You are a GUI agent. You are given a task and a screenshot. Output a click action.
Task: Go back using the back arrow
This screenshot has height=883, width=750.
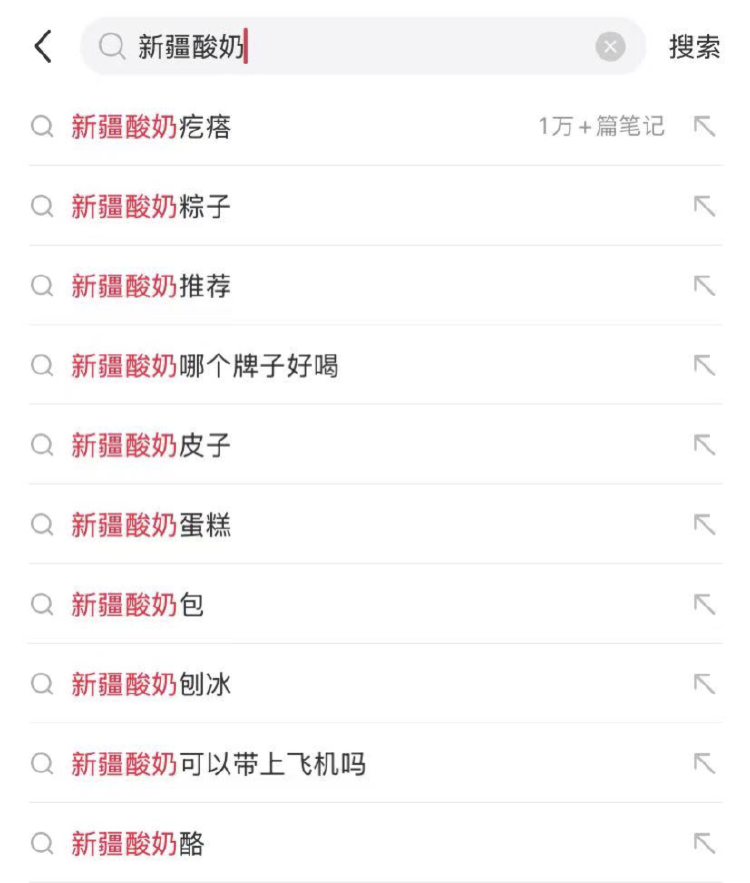pyautogui.click(x=42, y=47)
